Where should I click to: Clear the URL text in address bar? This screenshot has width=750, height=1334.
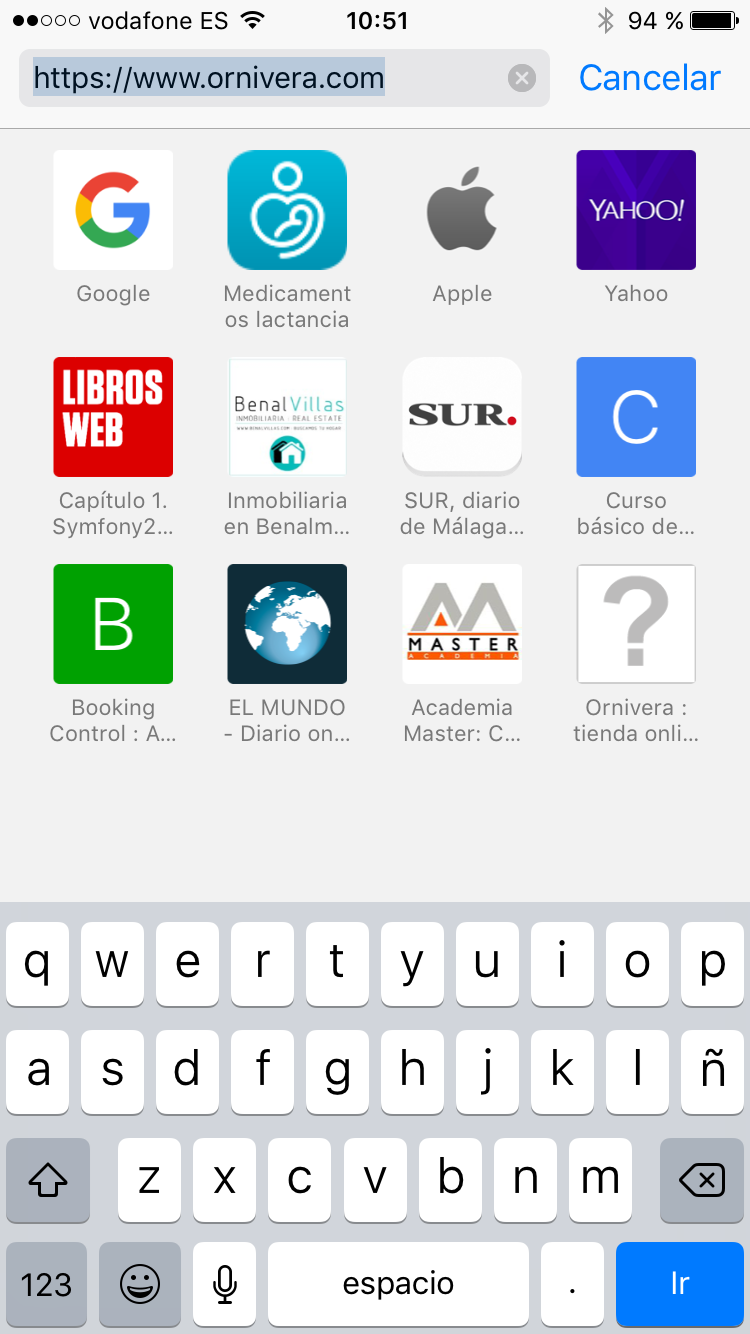click(522, 78)
